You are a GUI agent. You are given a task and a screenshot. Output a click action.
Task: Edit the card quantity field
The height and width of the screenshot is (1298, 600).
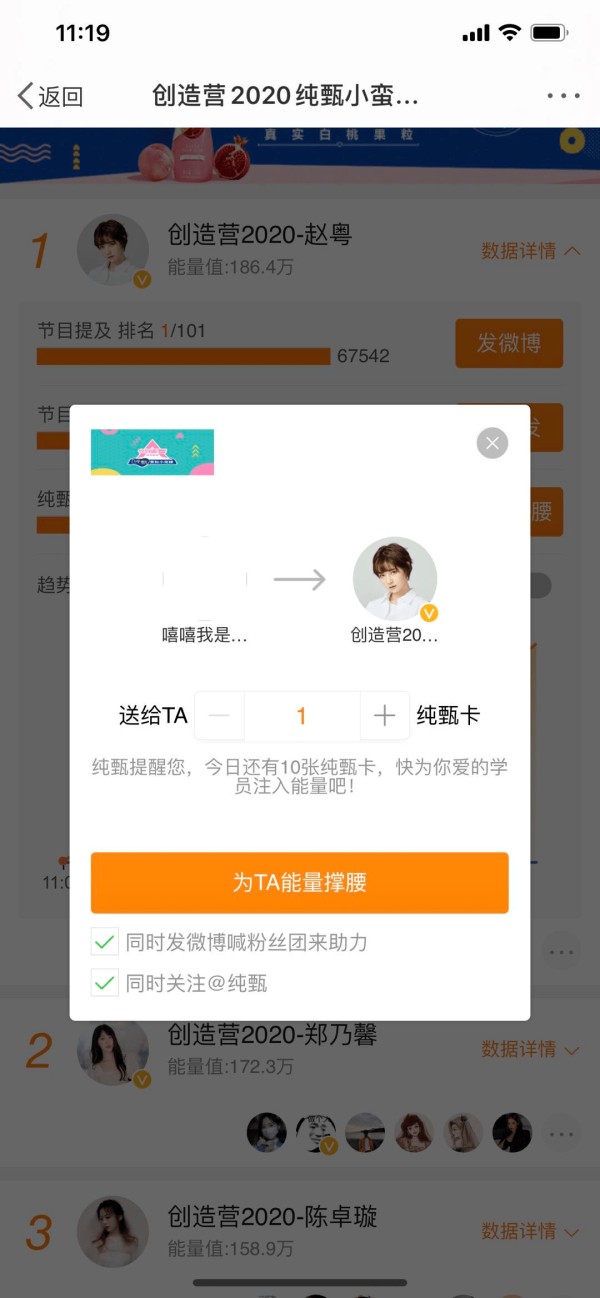pyautogui.click(x=301, y=716)
